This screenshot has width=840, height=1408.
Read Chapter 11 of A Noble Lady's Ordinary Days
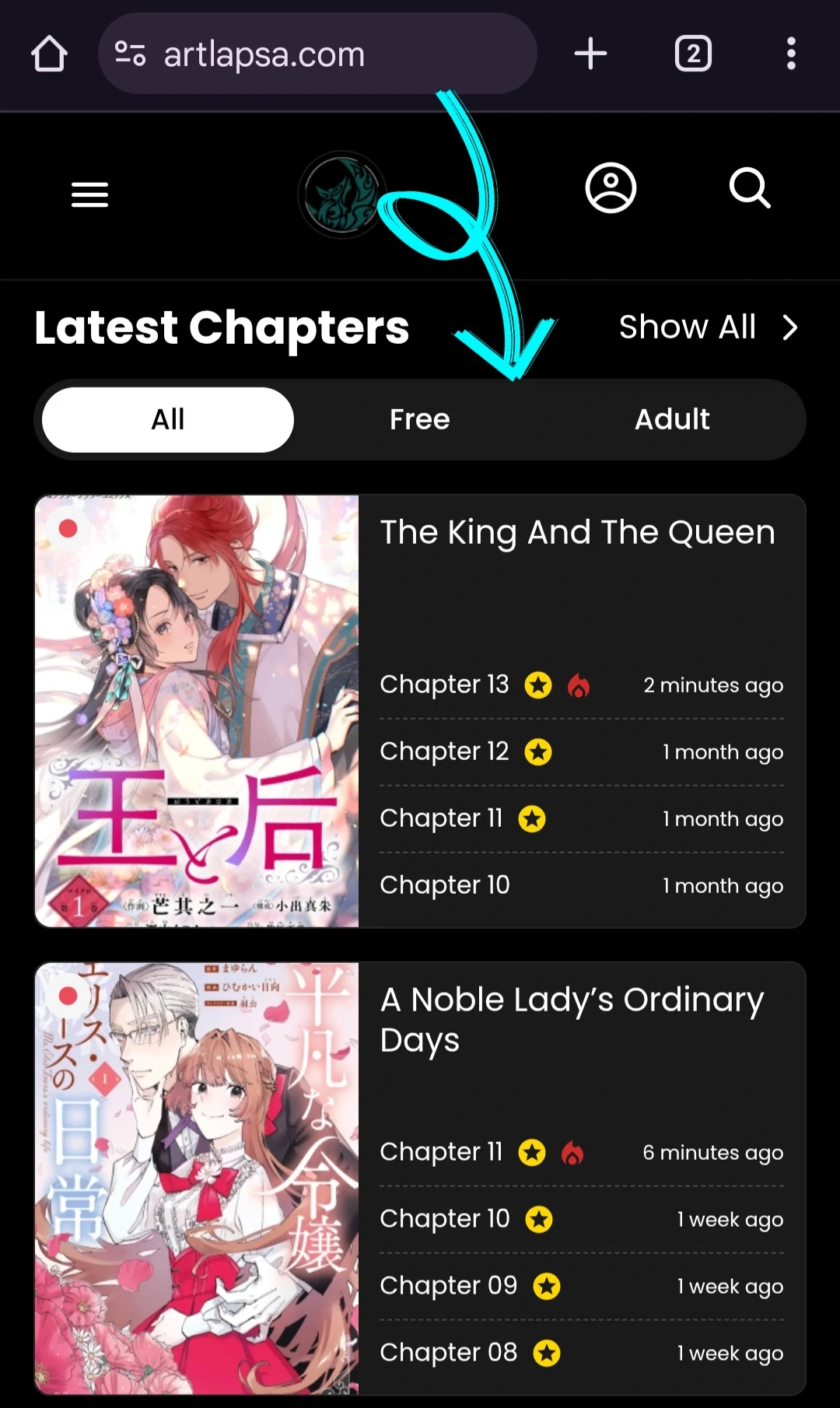(x=441, y=1152)
